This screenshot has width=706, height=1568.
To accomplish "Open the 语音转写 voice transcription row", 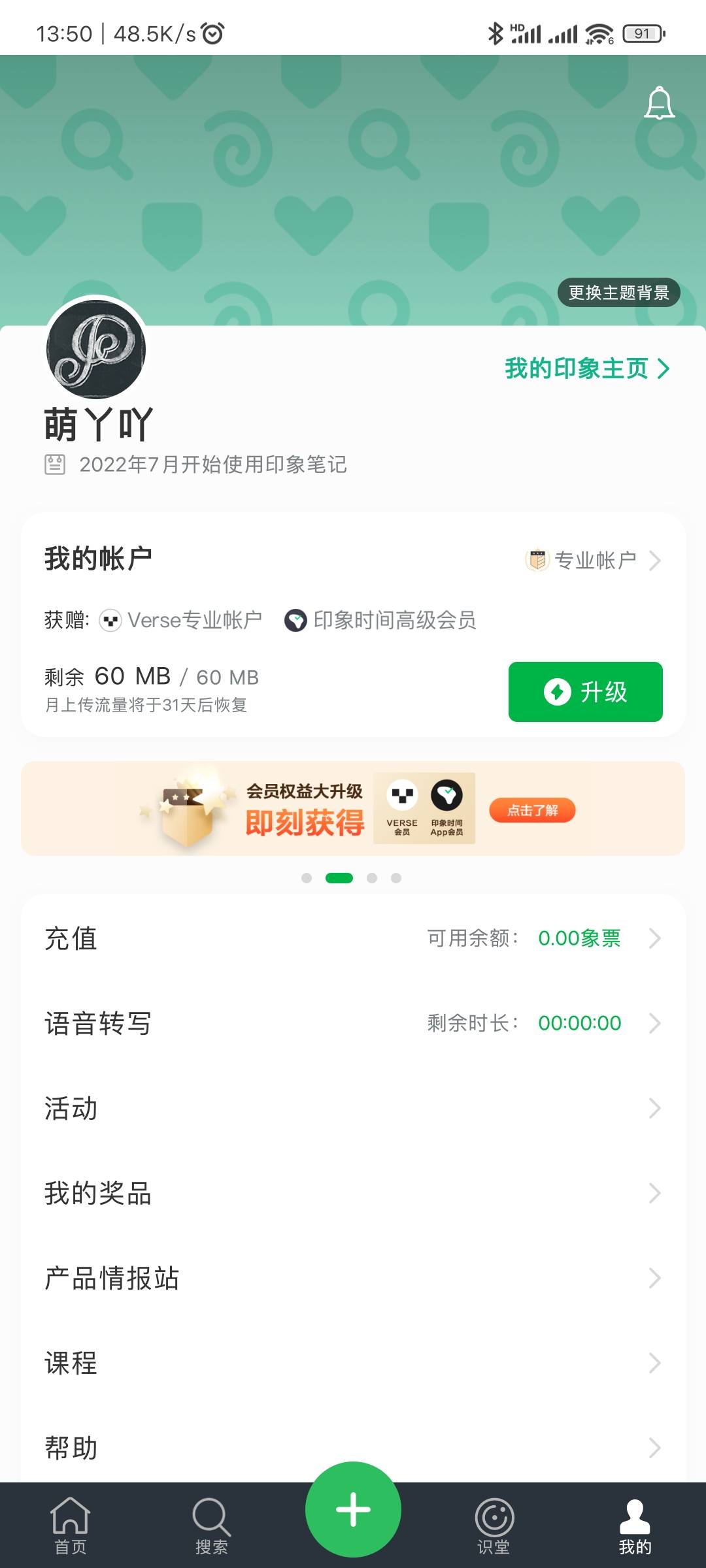I will 353,1023.
